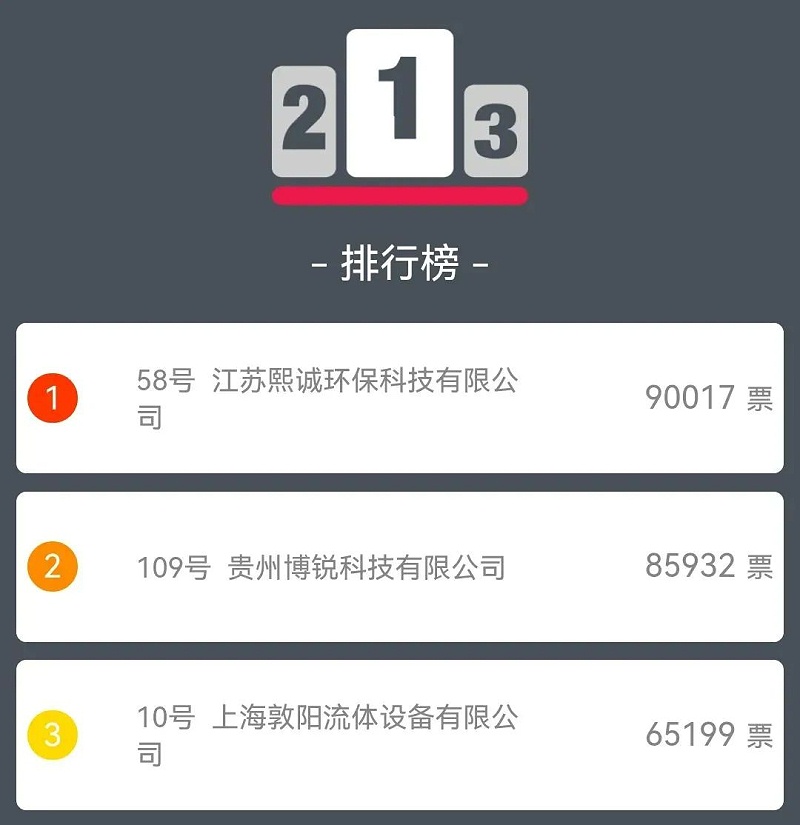Select the first place ranking card
Screen dimensions: 800x825
(400, 398)
